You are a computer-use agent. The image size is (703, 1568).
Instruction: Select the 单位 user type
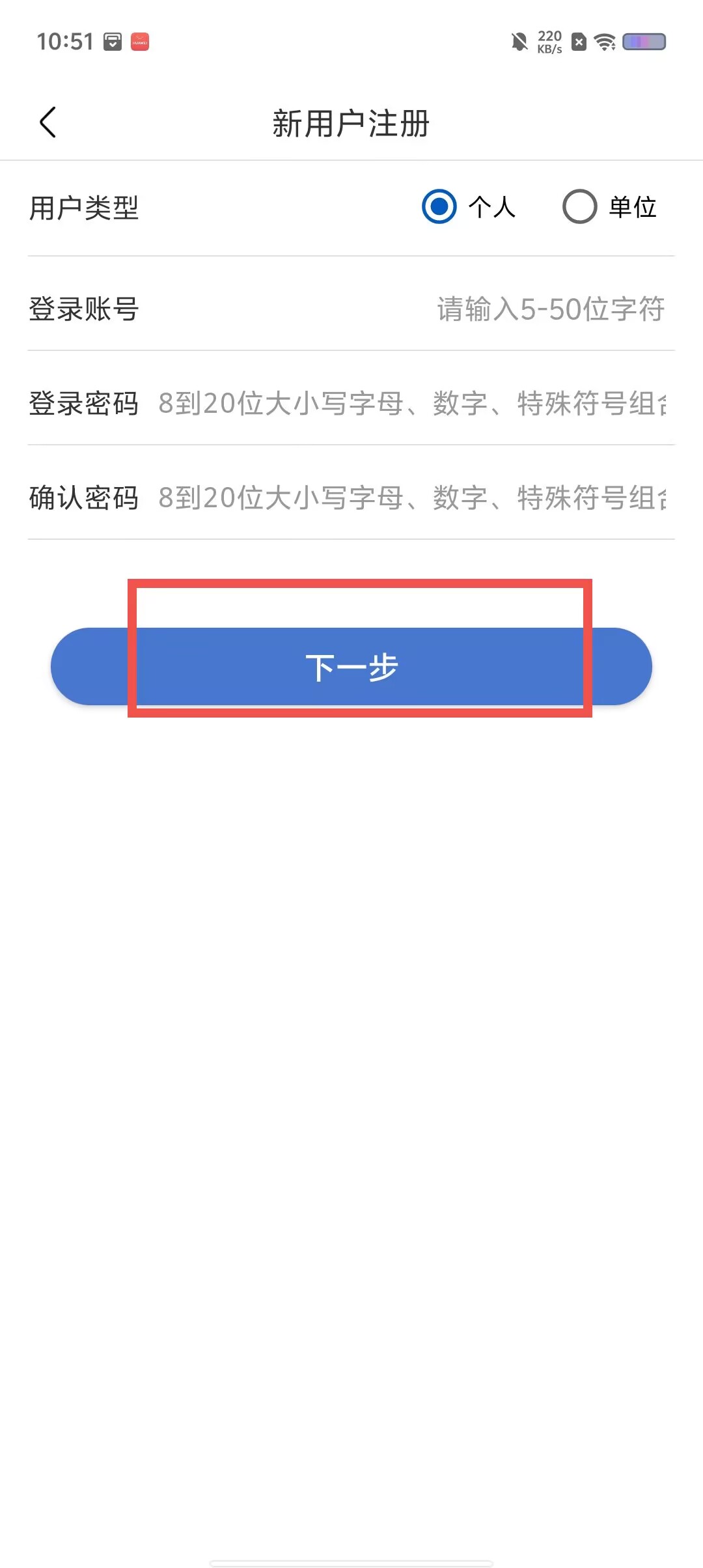click(610, 207)
